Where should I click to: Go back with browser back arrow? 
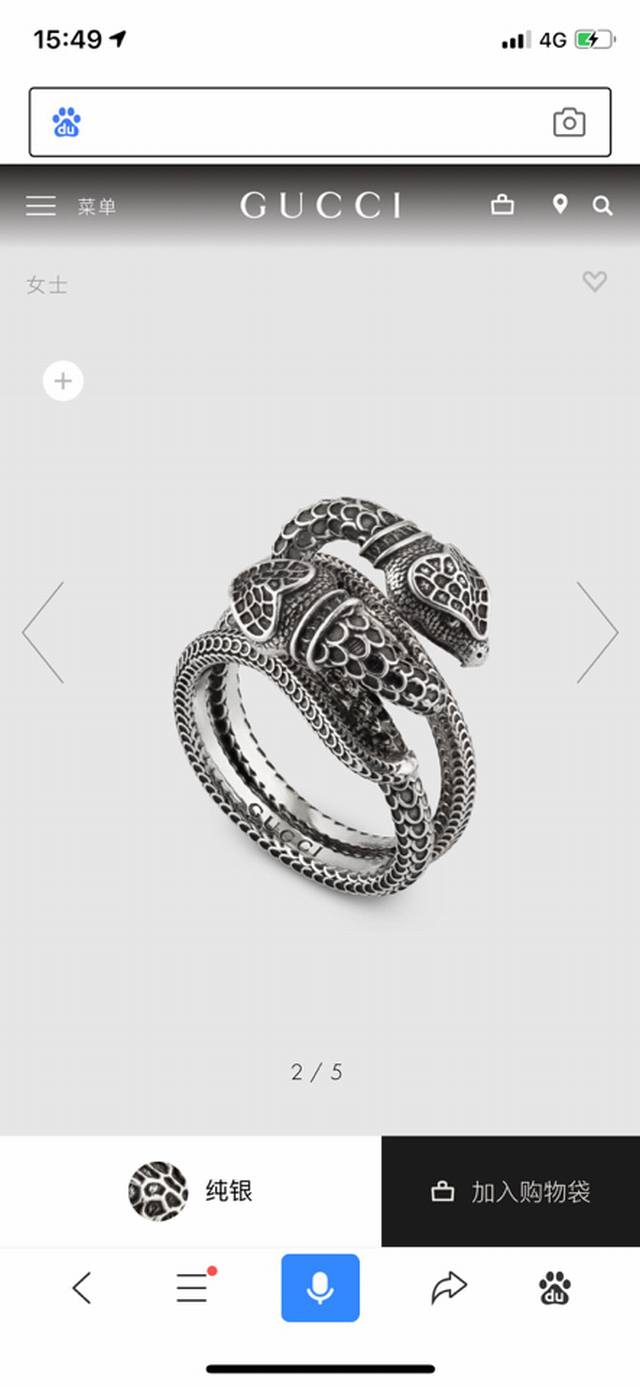82,1288
